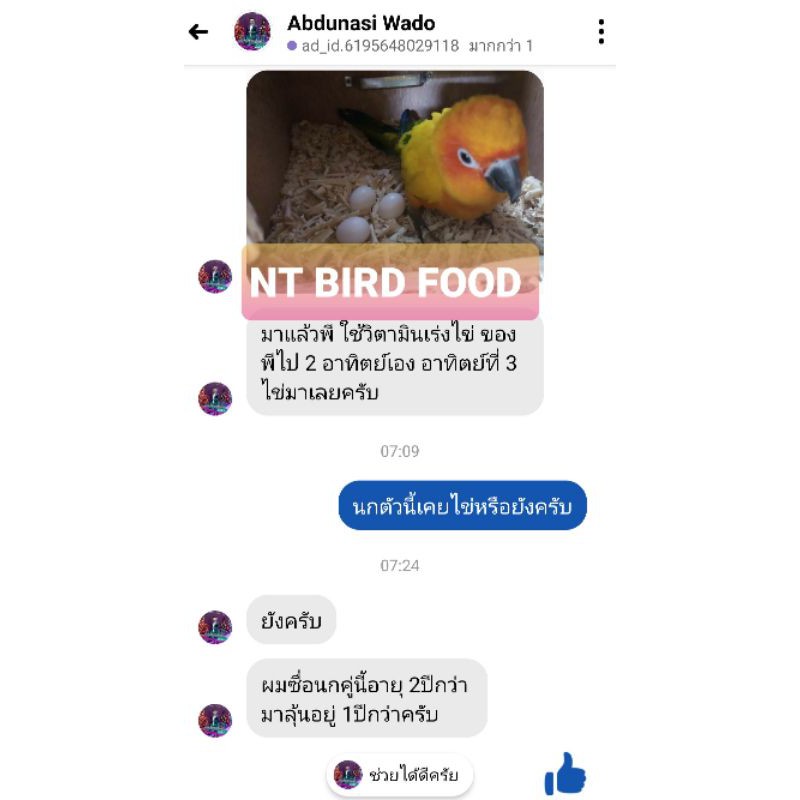Go back from the Abdunasi Wado chat
Image resolution: width=800 pixels, height=800 pixels.
pos(198,32)
